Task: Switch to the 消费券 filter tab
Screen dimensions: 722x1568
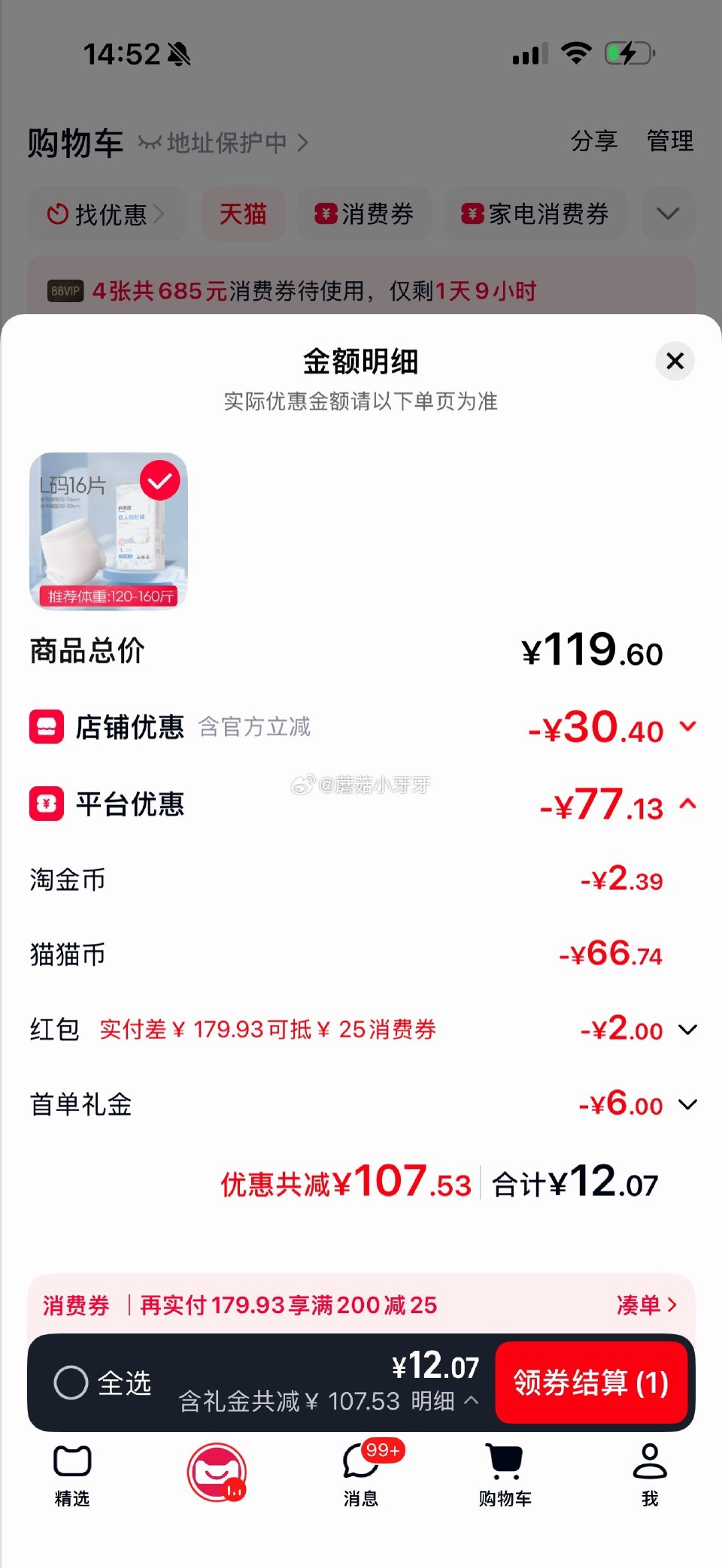Action: pos(366,214)
